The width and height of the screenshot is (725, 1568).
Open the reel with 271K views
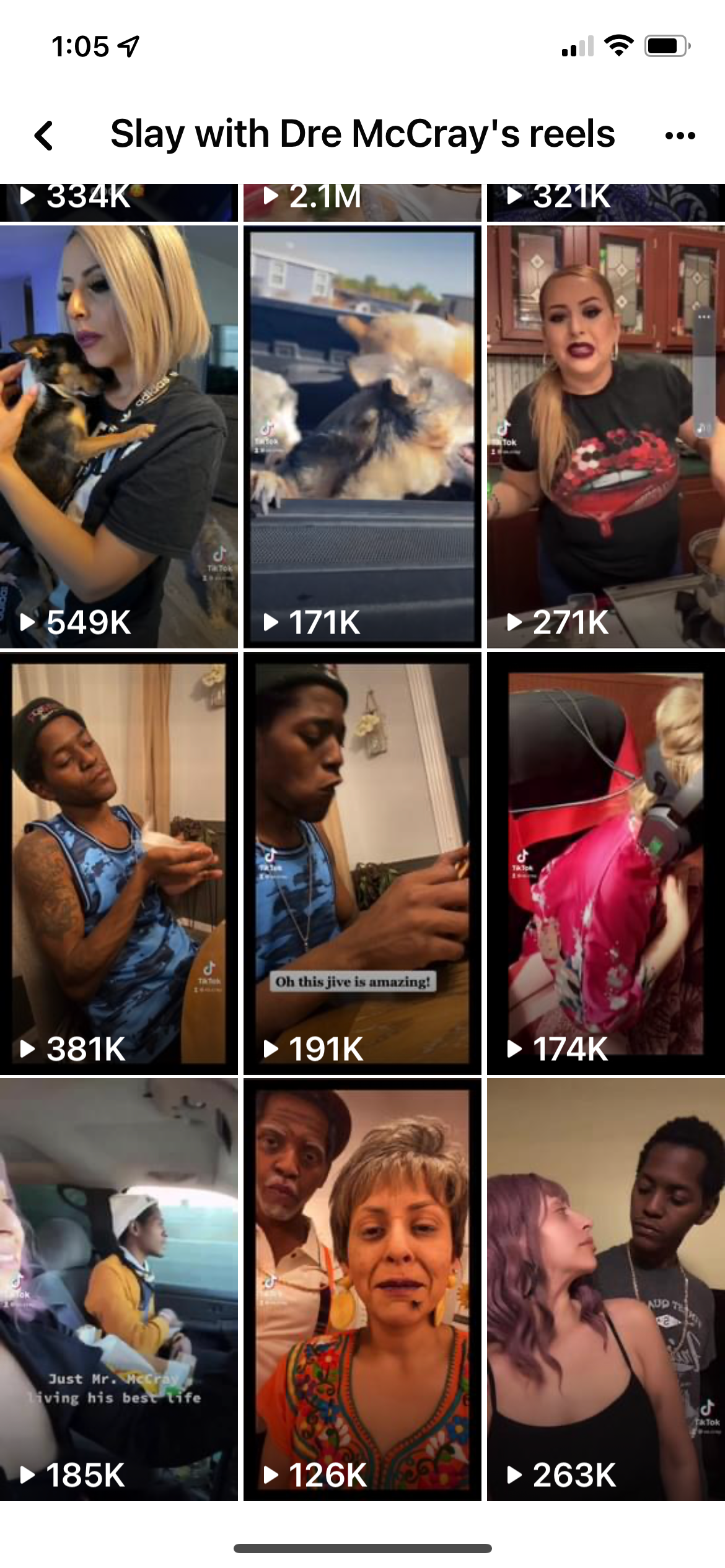(x=605, y=437)
